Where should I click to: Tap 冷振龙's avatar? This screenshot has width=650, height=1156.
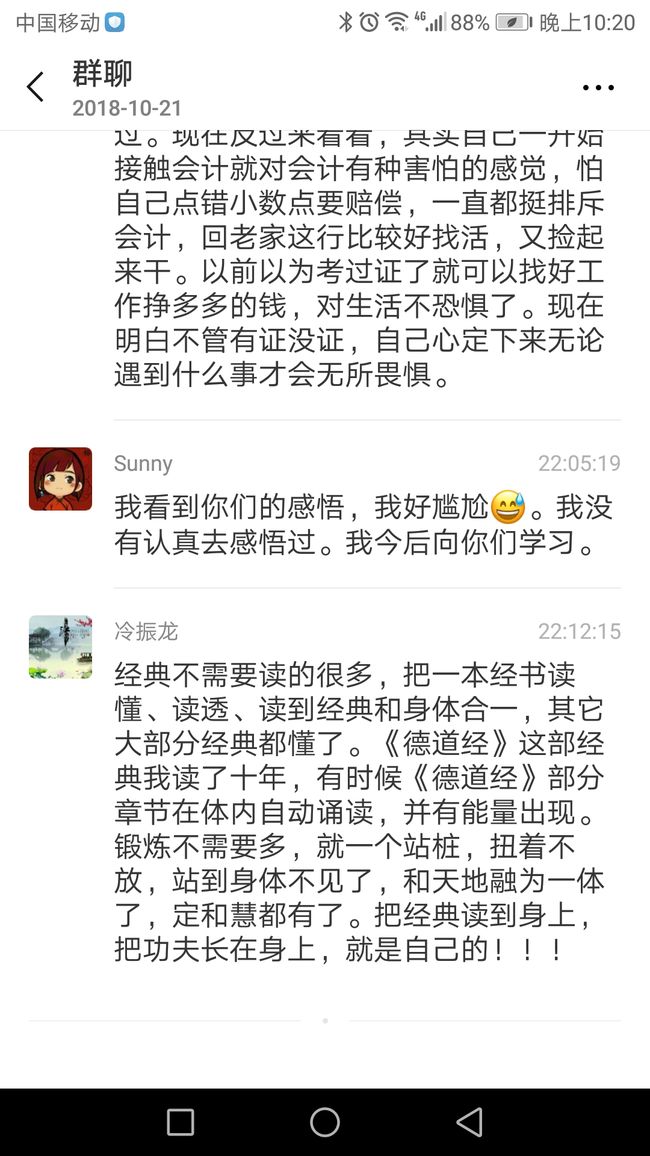point(60,647)
